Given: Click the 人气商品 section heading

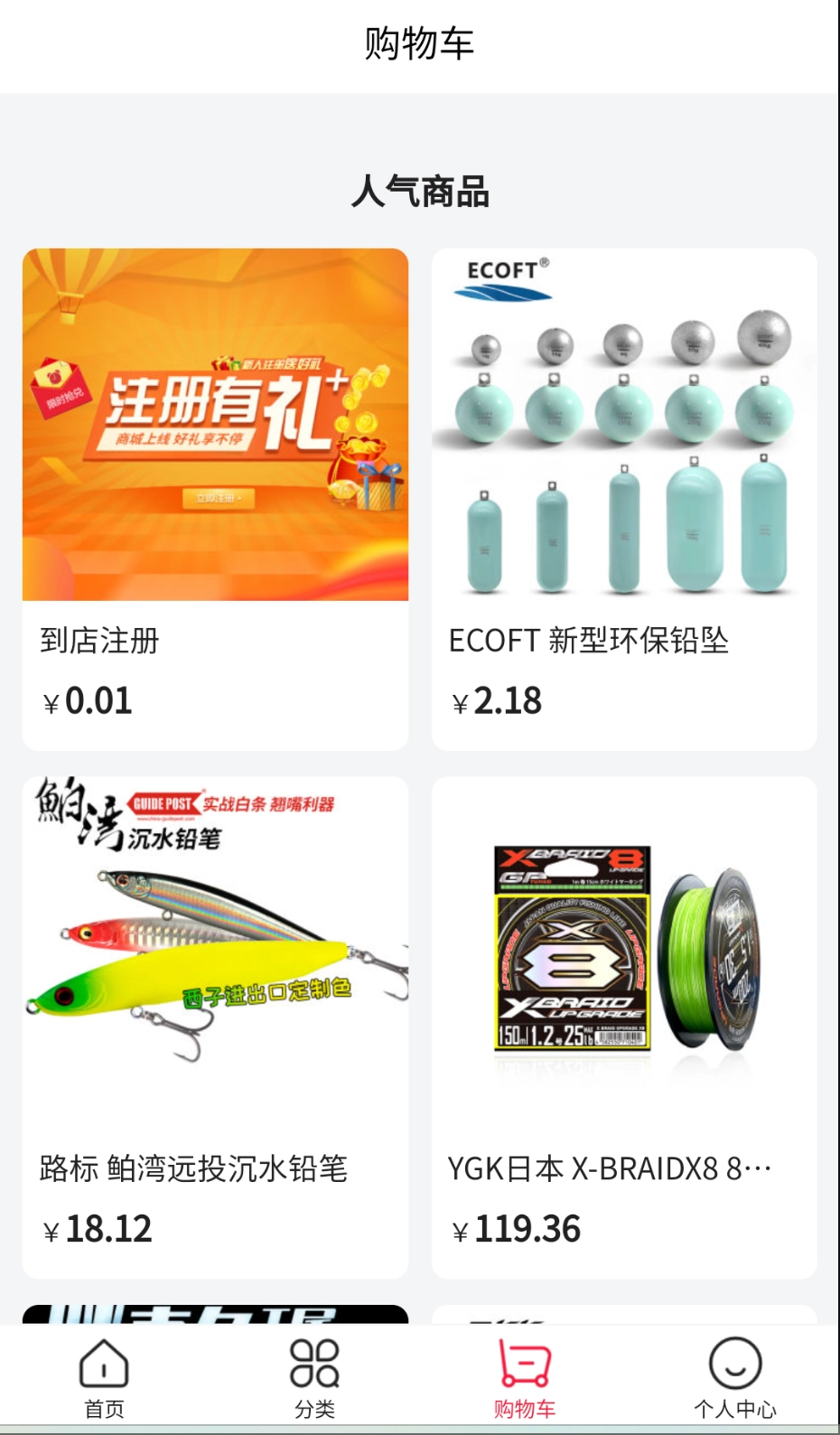Looking at the screenshot, I should point(420,190).
